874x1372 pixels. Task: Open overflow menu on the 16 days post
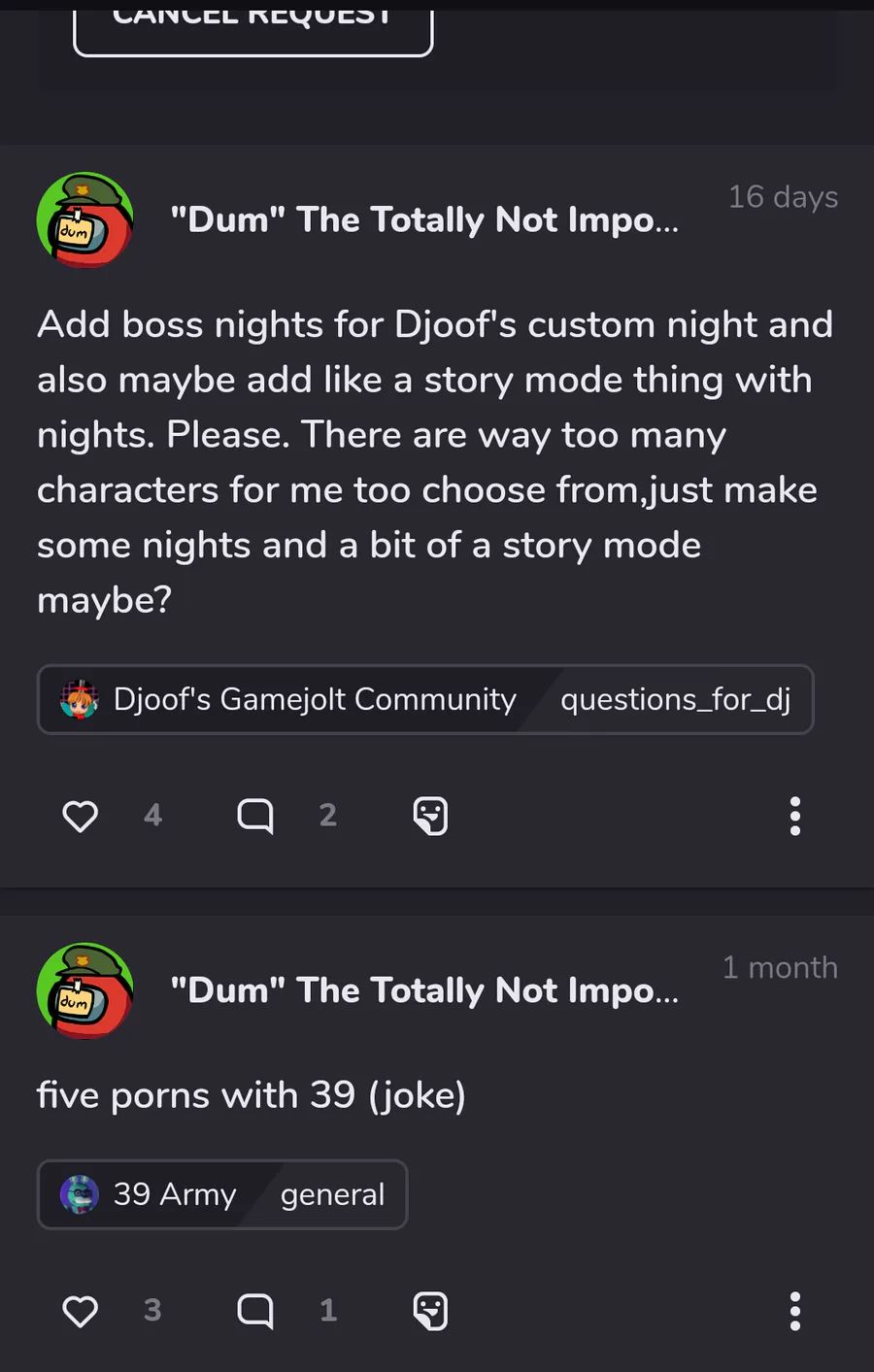pyautogui.click(x=794, y=816)
